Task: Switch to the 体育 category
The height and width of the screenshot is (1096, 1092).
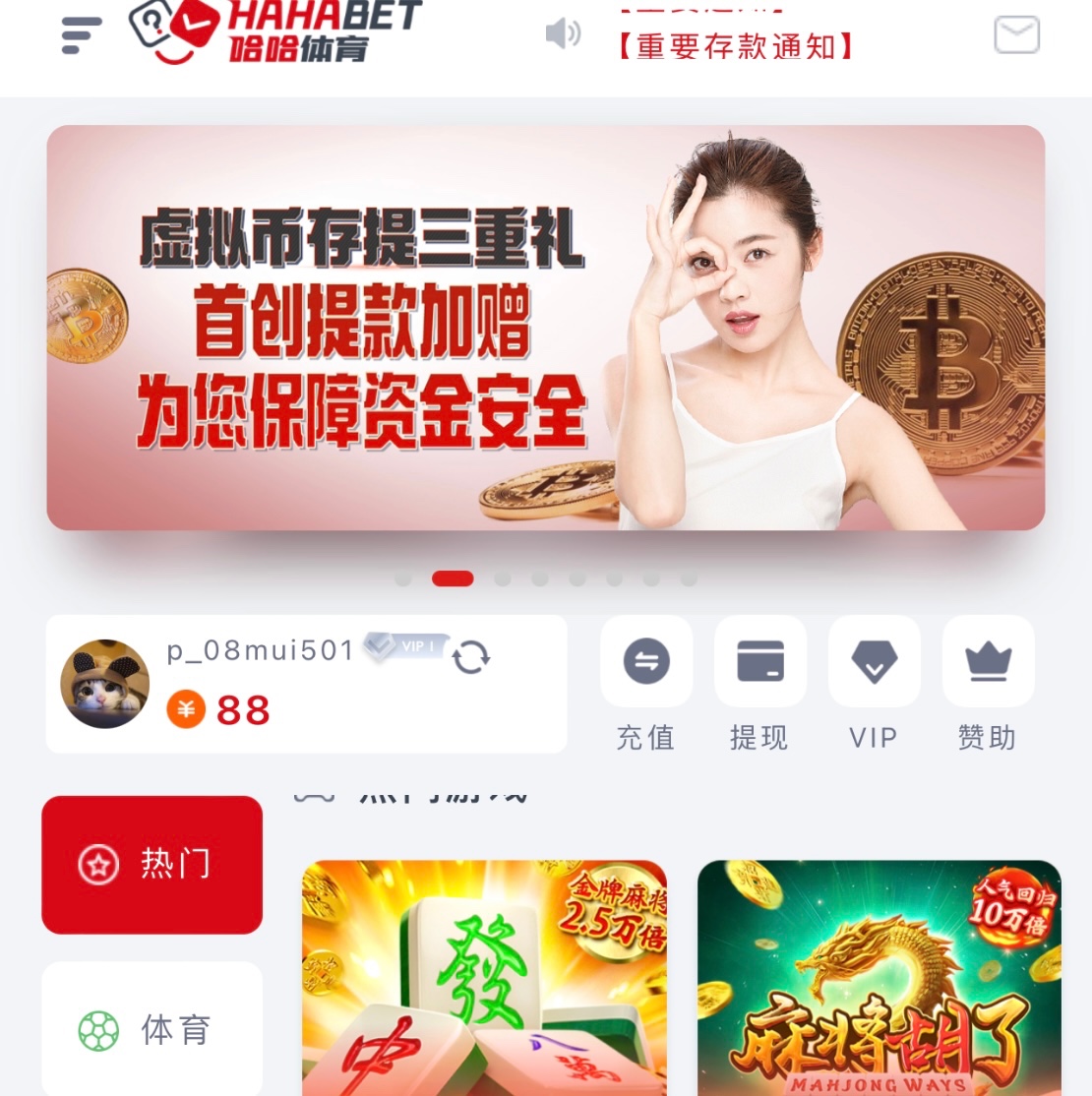Action: tap(152, 1029)
